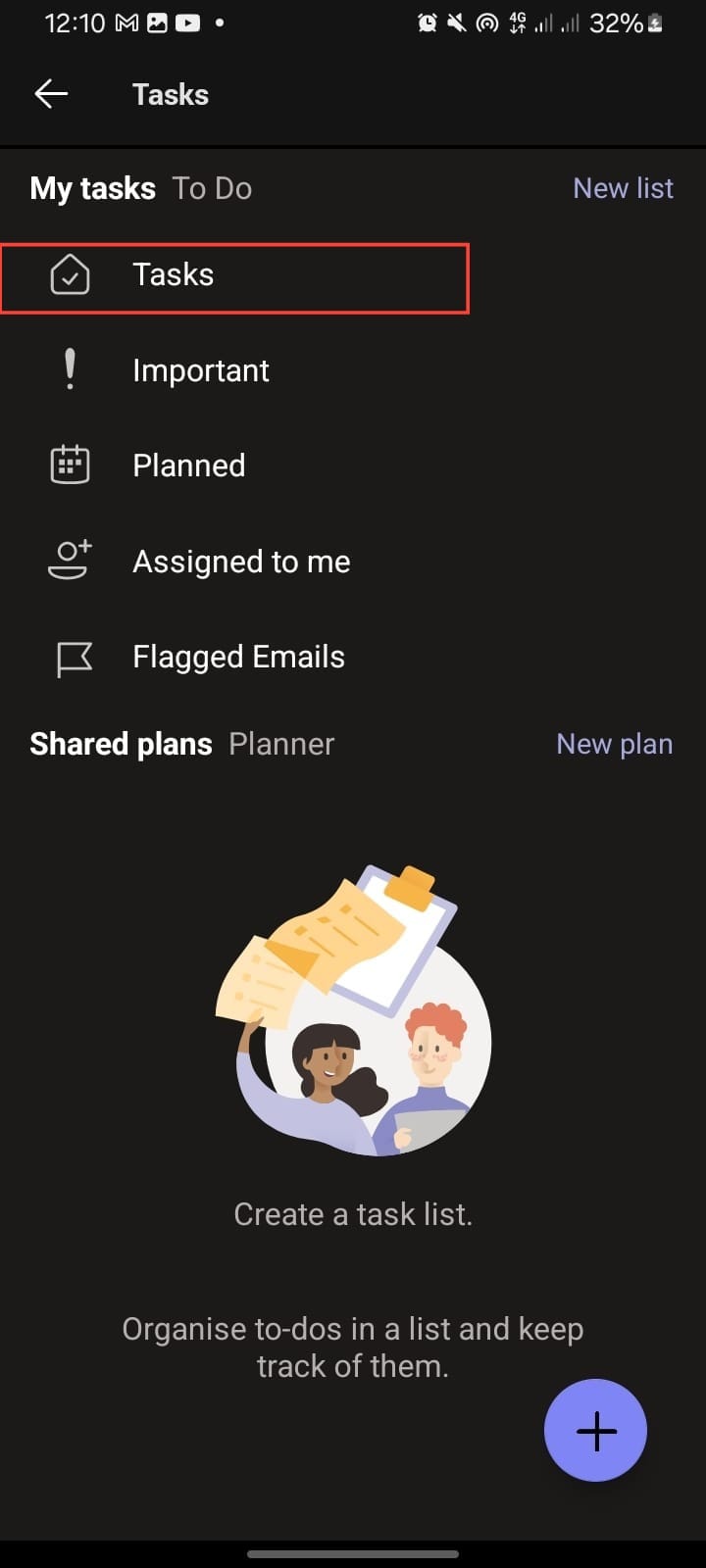Open Flagged Emails list
The height and width of the screenshot is (1568, 706).
(x=238, y=657)
